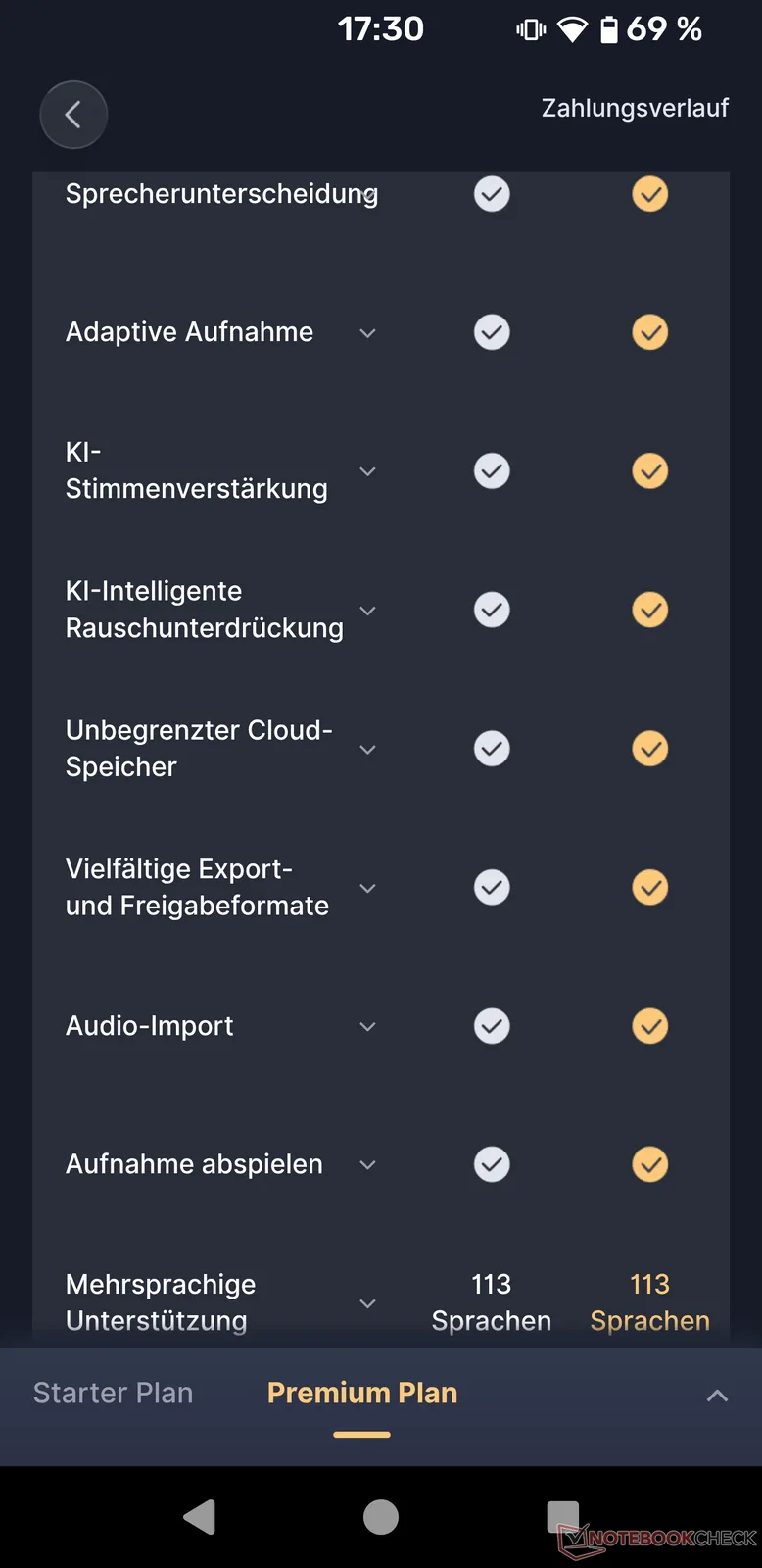The image size is (762, 1568).
Task: Tap the system back button
Action: point(200,1517)
